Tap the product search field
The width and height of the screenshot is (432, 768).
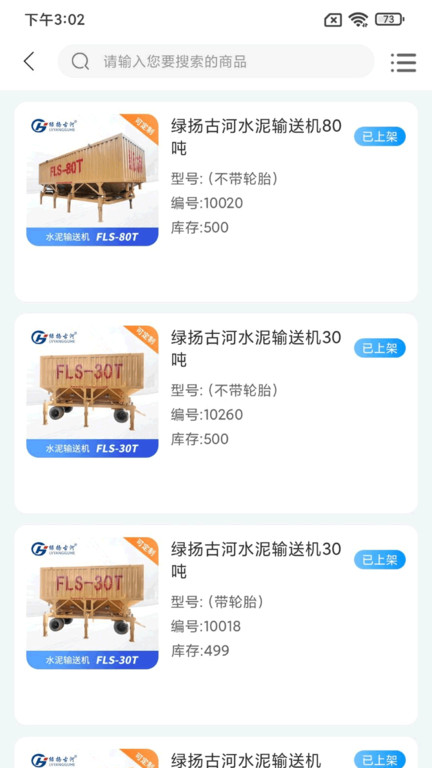(216, 61)
